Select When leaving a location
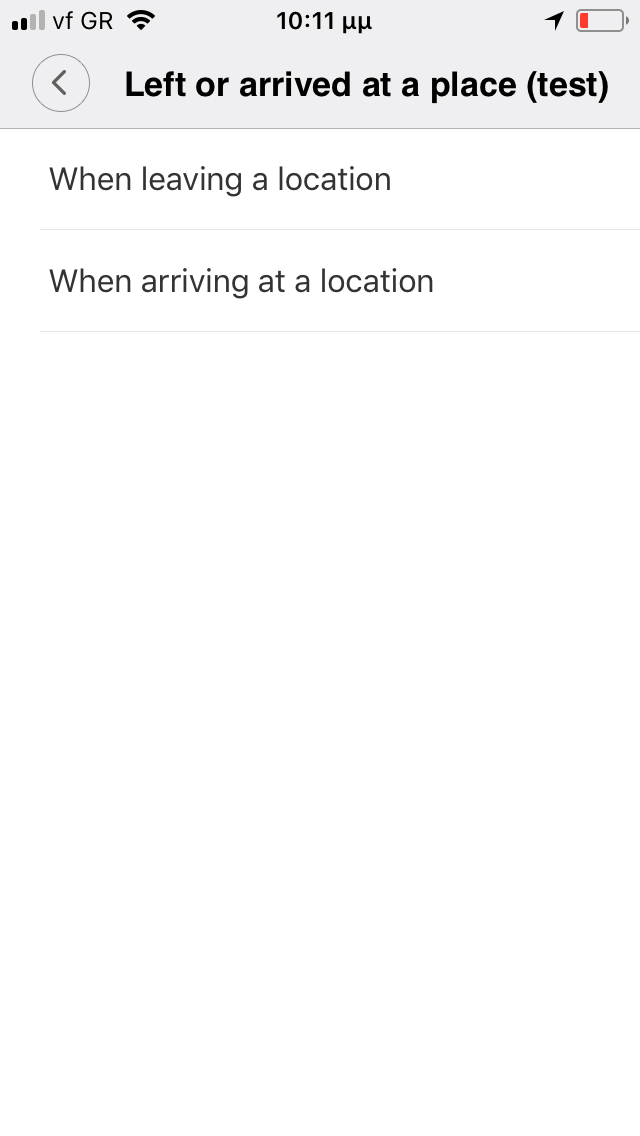Image resolution: width=640 pixels, height=1136 pixels. 220,180
